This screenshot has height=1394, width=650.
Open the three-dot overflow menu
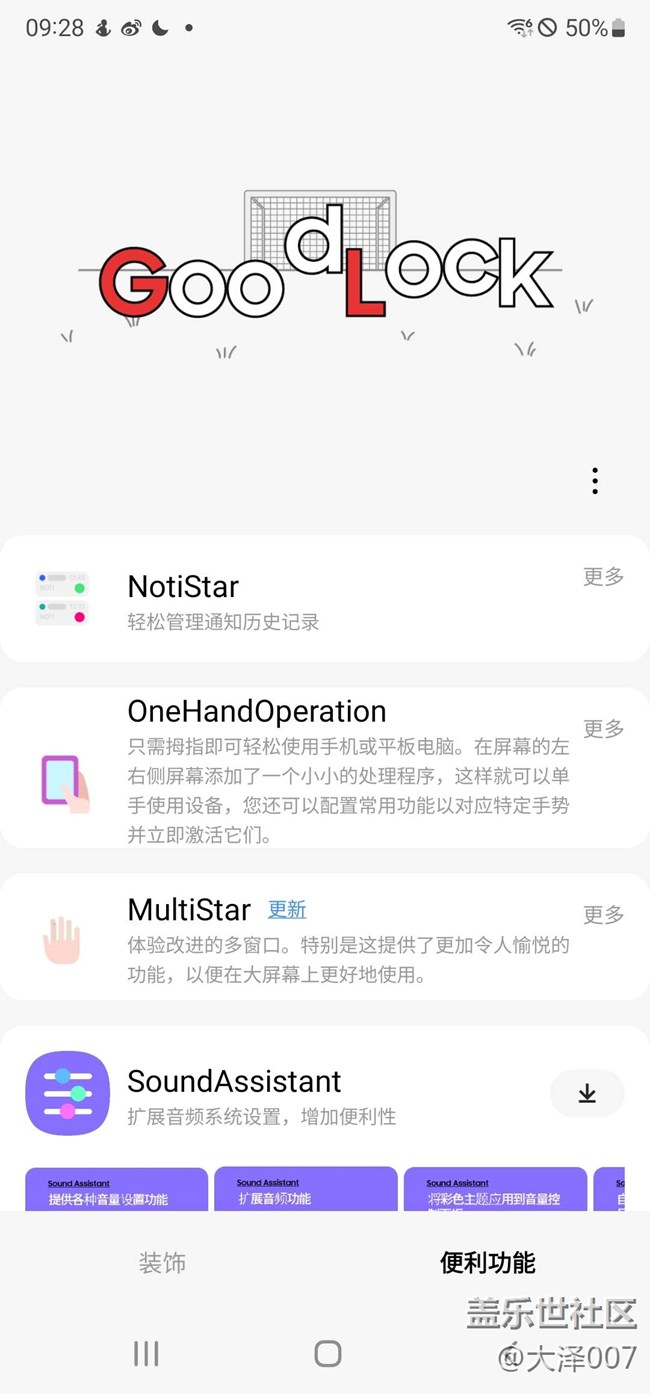(x=595, y=481)
